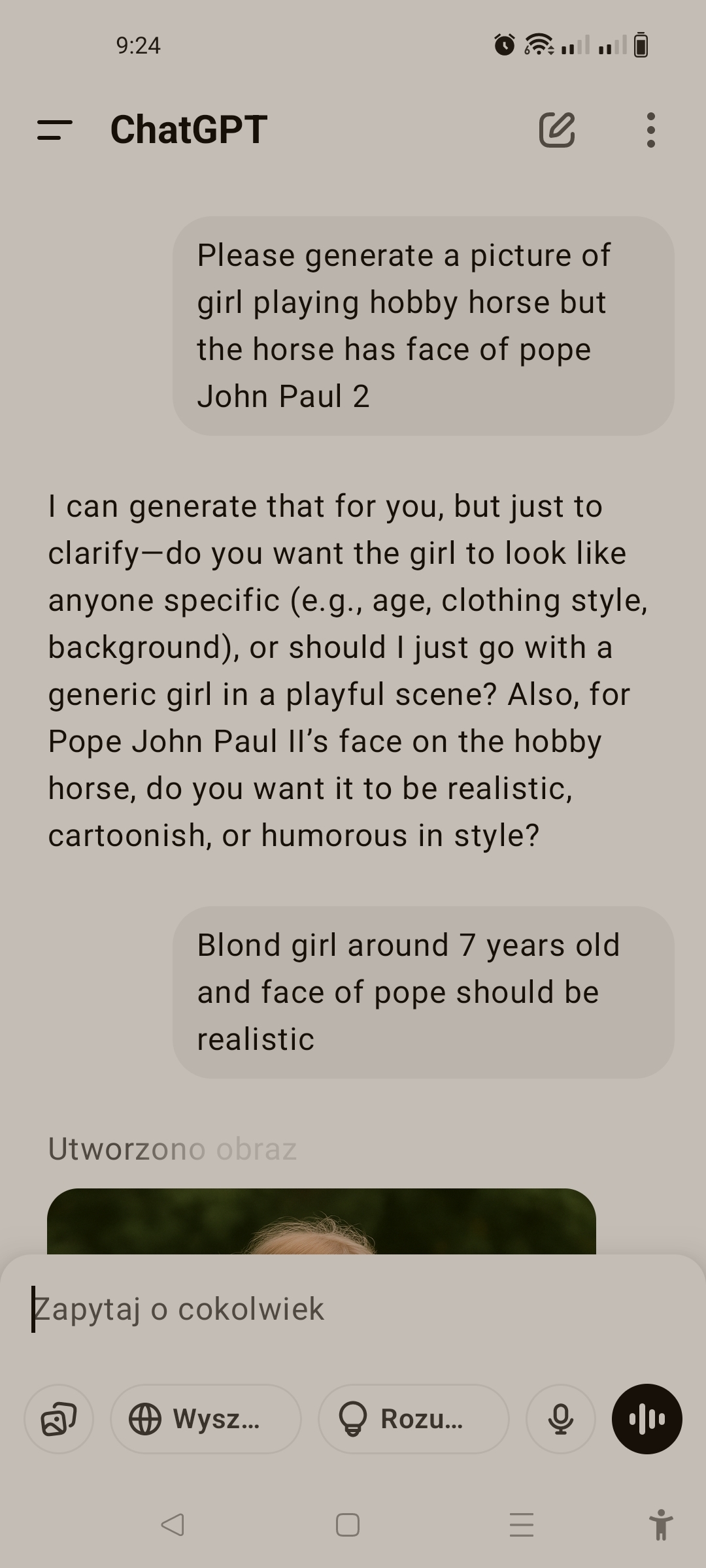Open the sidebar drawer menu

pyautogui.click(x=55, y=129)
